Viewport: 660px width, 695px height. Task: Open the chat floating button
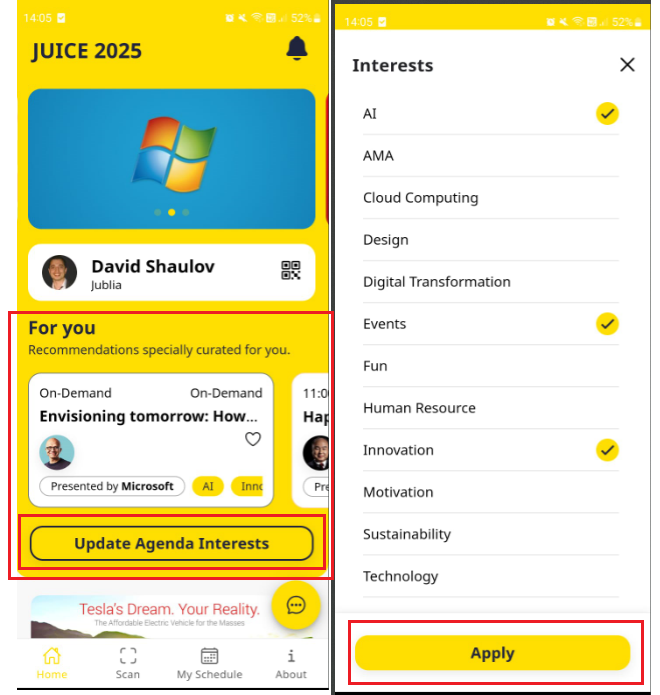[x=295, y=605]
